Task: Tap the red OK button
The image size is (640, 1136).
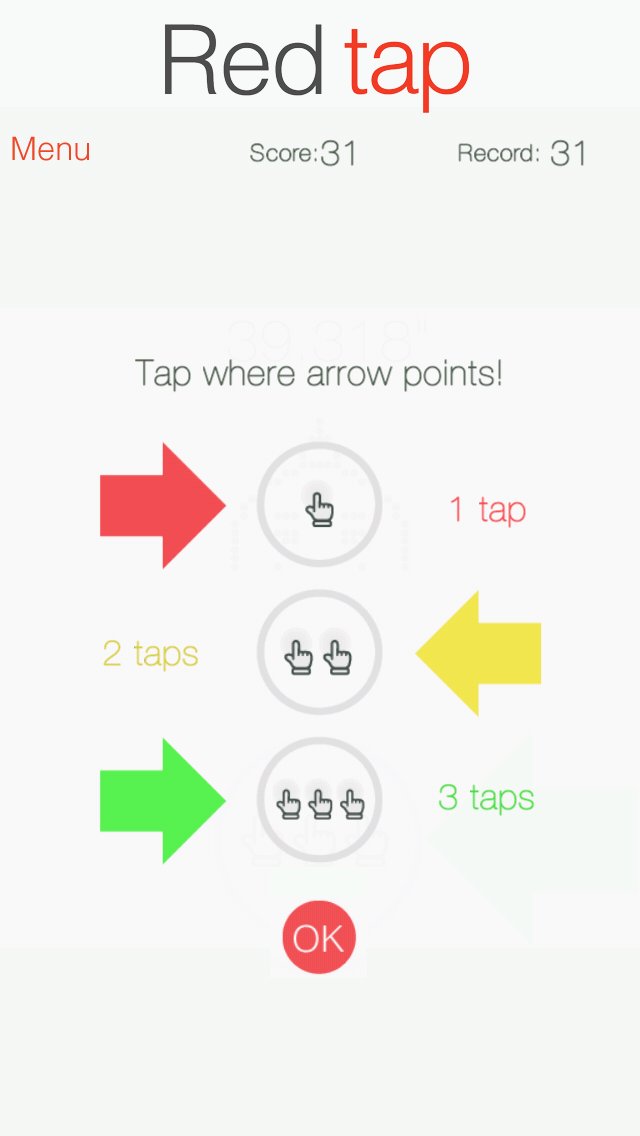Action: [319, 937]
